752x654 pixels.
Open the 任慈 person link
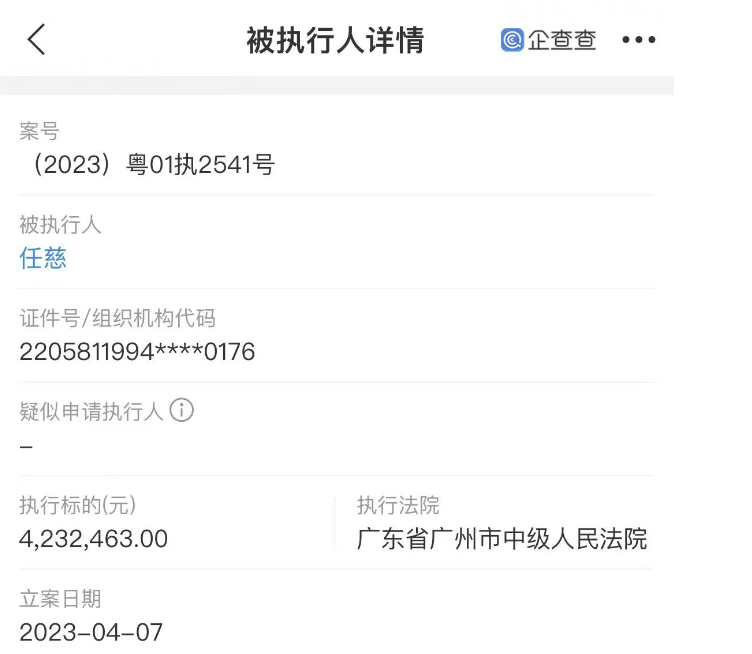point(43,258)
